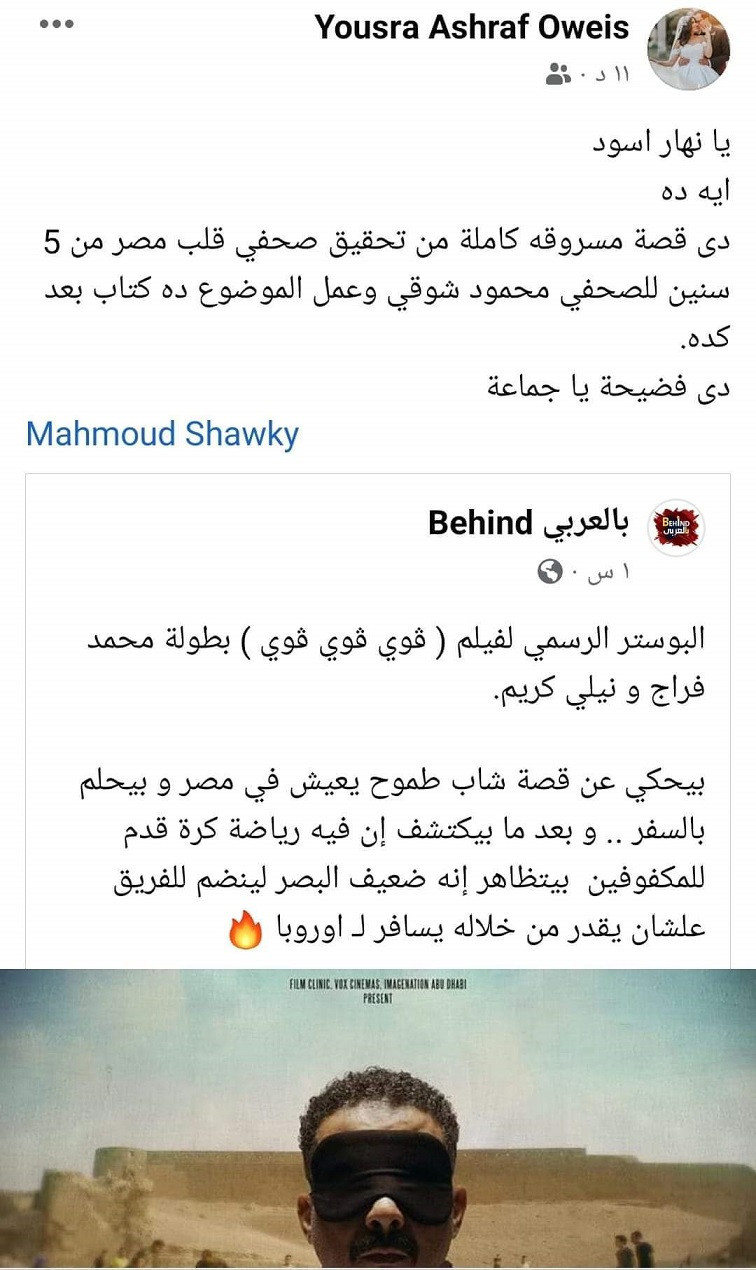756x1270 pixels.
Task: Open tagged profile Mahmoud Shawky
Action: (x=162, y=434)
